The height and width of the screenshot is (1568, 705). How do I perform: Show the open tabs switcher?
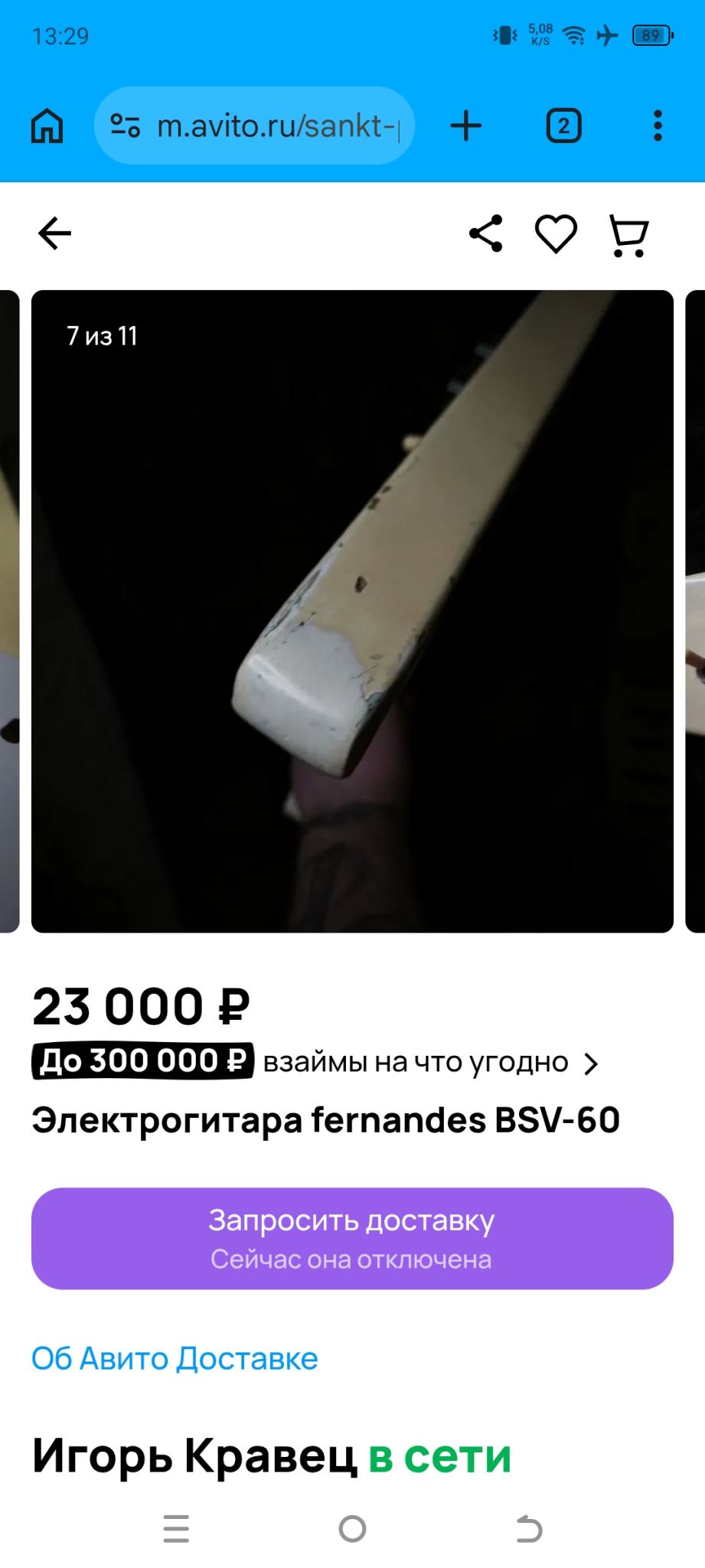tap(563, 126)
